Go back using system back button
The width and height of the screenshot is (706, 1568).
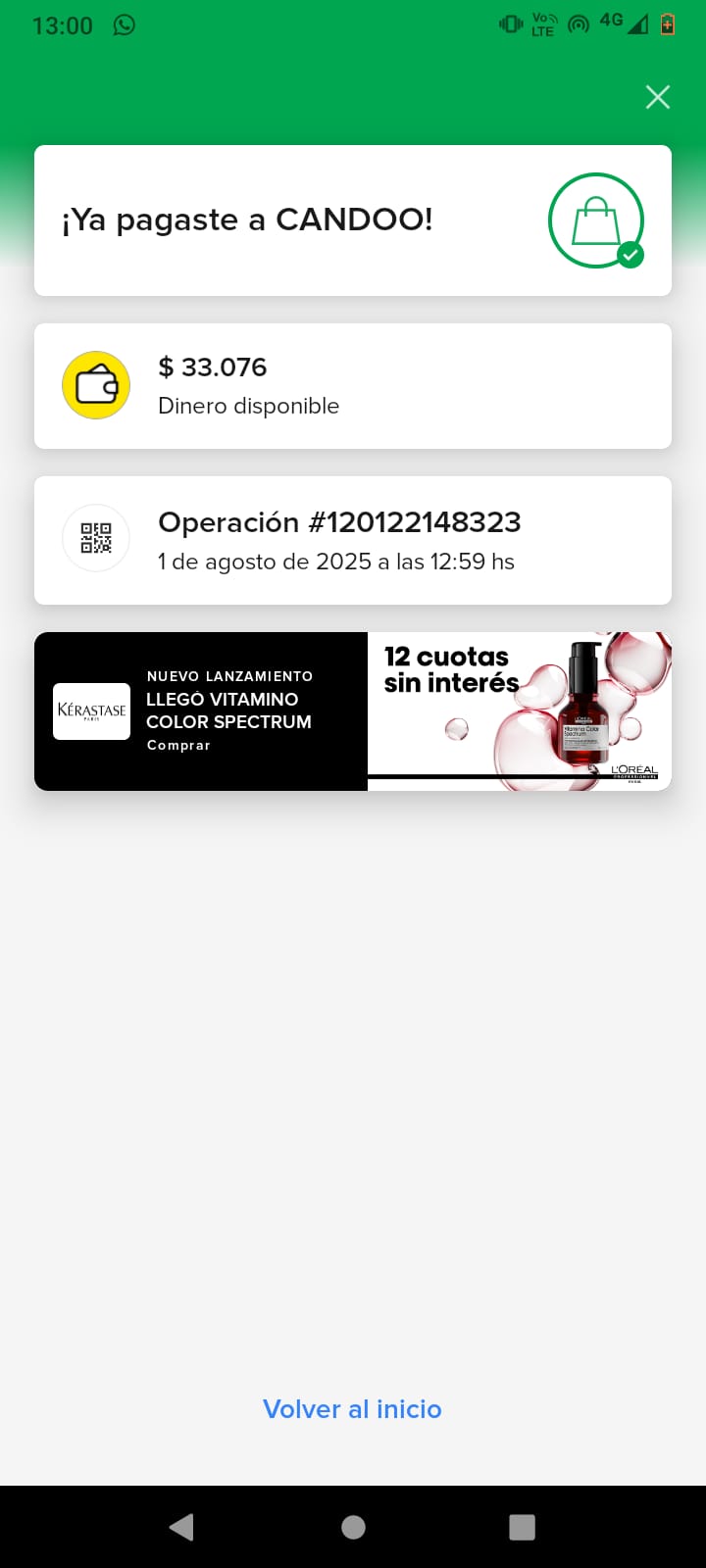pos(182,1527)
